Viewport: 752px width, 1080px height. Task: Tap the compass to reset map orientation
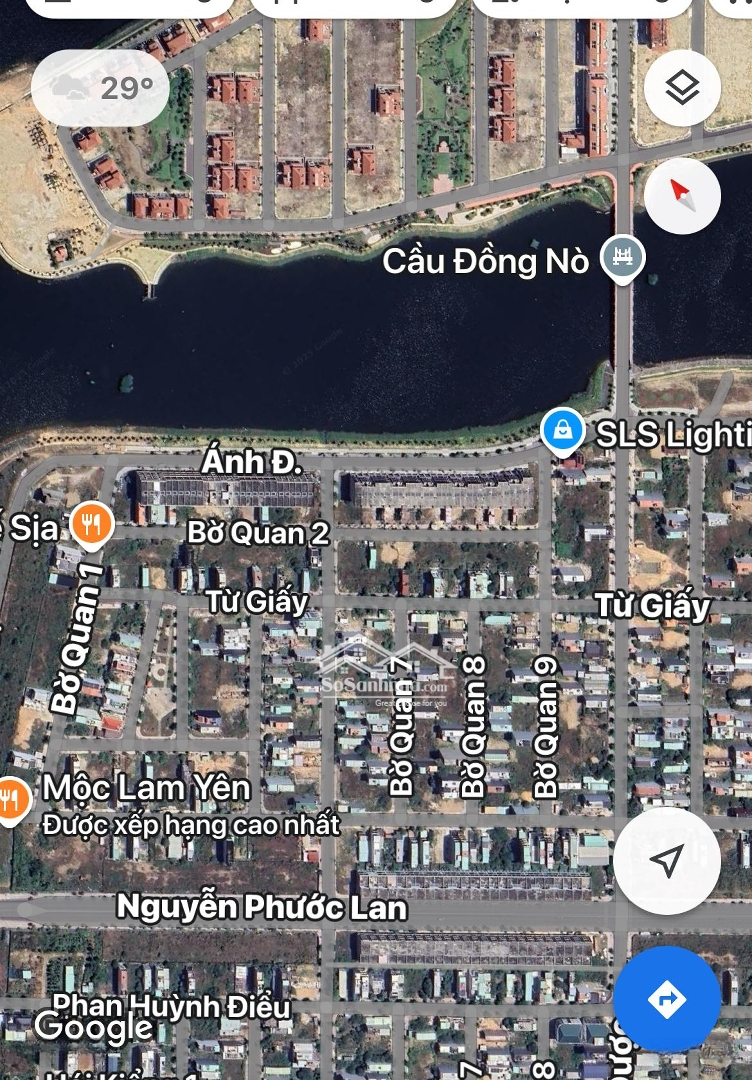[682, 197]
